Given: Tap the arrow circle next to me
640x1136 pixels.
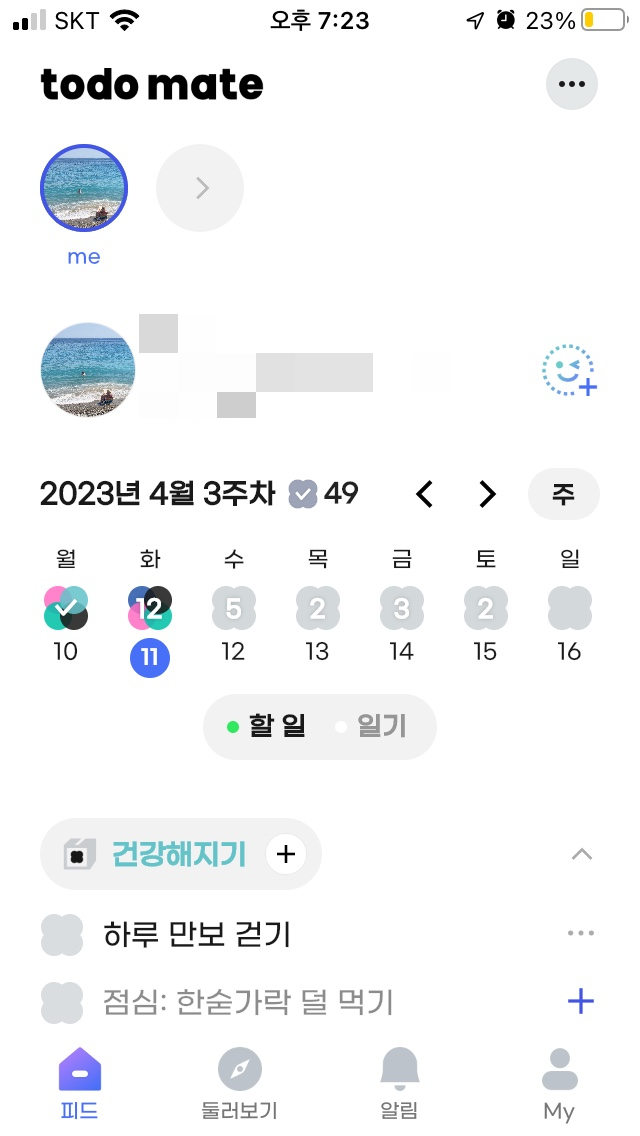Looking at the screenshot, I should (200, 188).
